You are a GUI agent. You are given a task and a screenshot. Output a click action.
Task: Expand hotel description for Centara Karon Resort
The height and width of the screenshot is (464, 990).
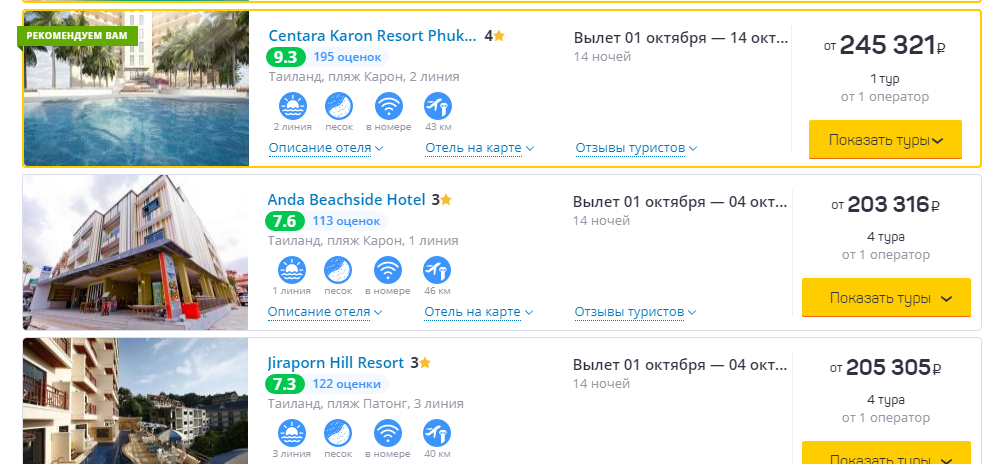point(325,148)
